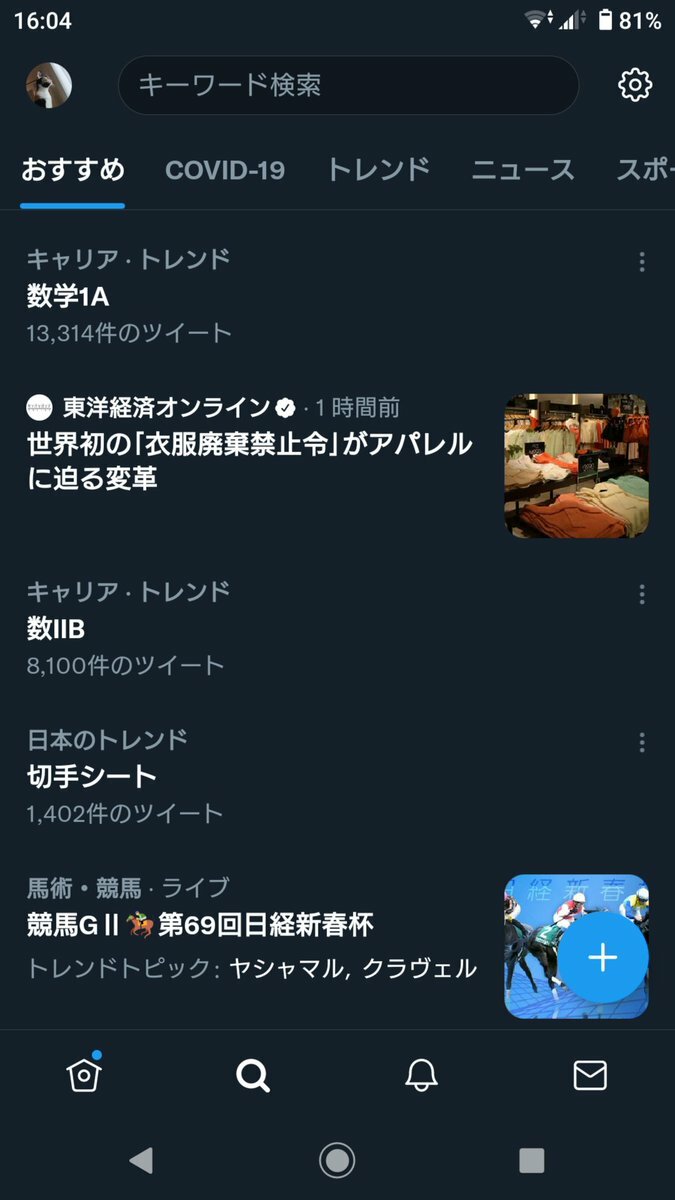Switch to the トレンド tab

pos(378,171)
